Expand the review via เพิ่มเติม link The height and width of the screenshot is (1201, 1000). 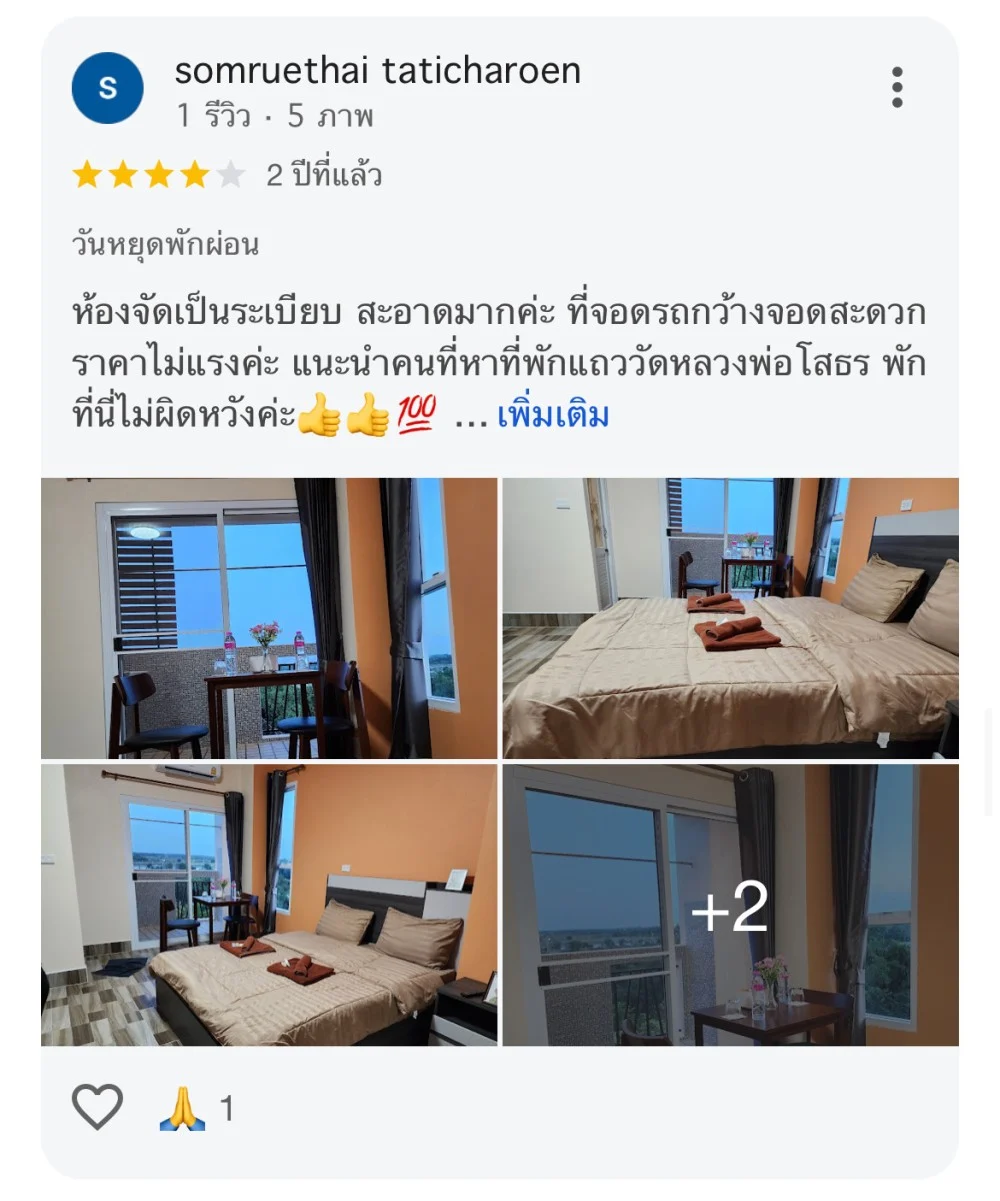[553, 416]
